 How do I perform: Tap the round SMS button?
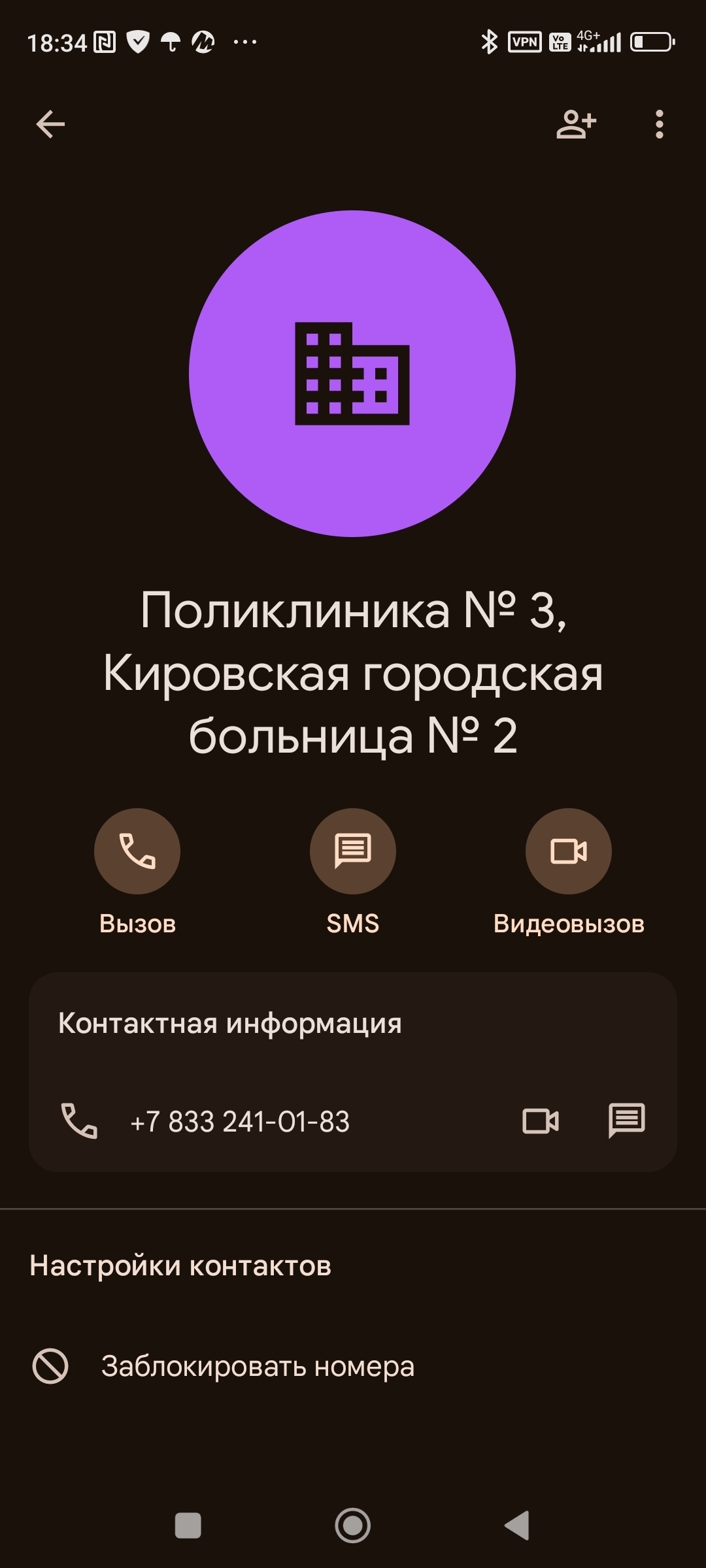tap(353, 851)
